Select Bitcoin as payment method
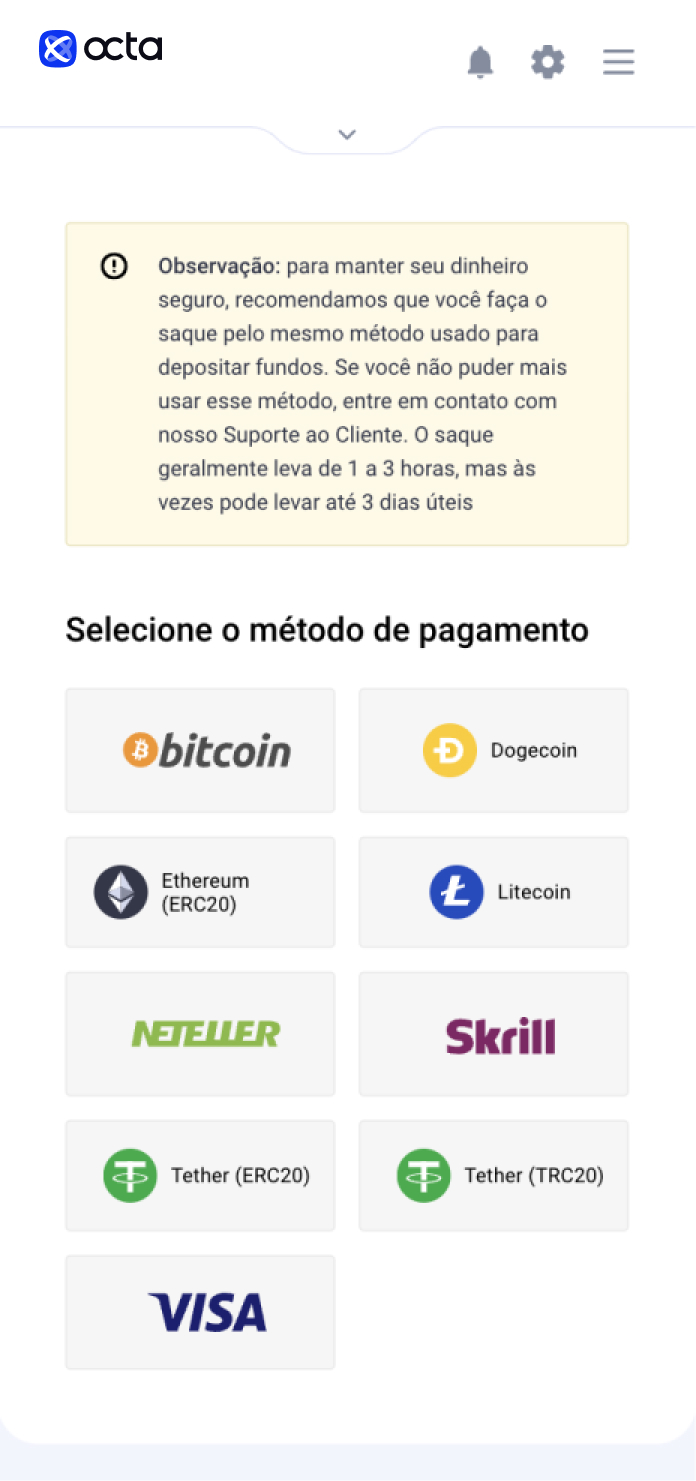Image resolution: width=696 pixels, height=1481 pixels. [x=200, y=750]
